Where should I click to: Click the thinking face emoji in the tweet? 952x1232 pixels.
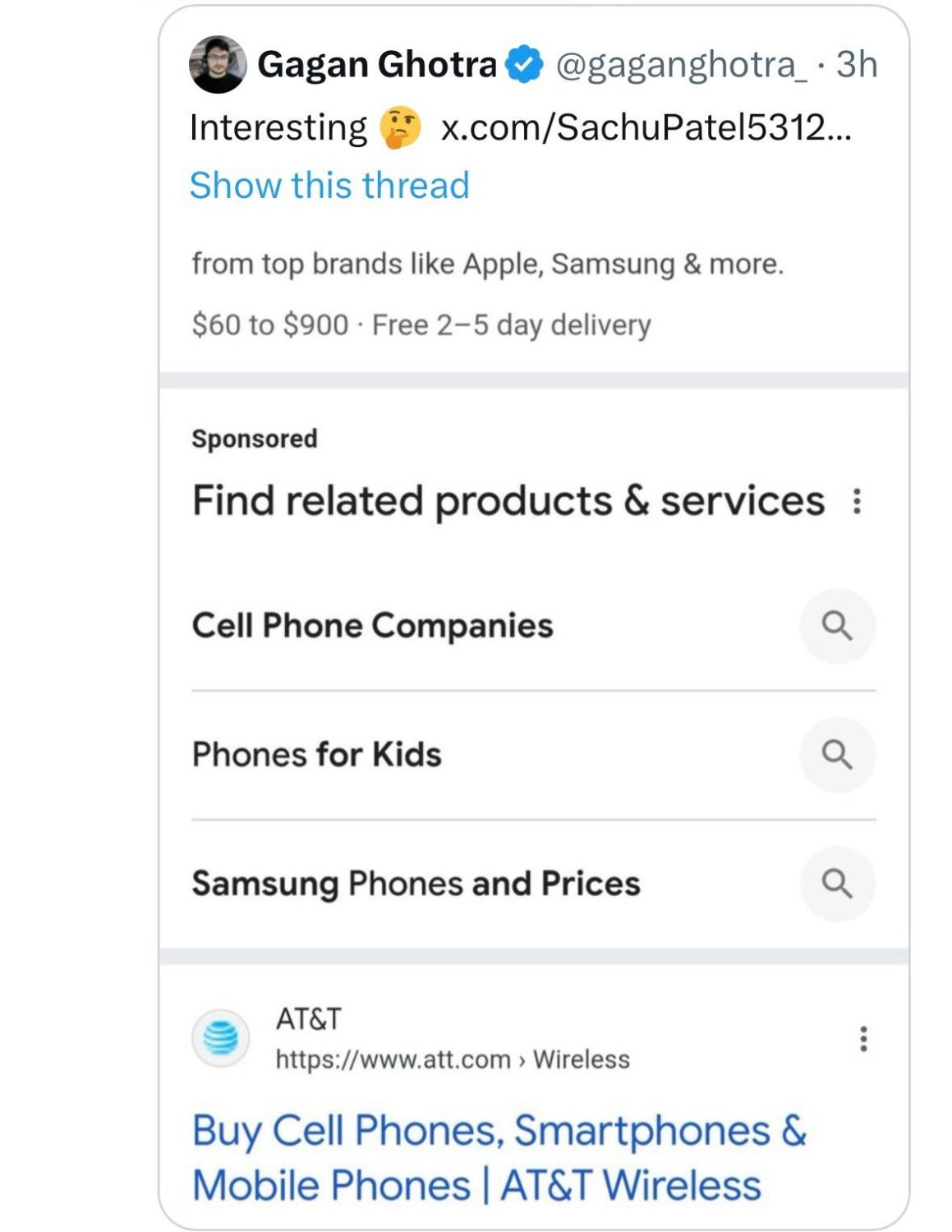[402, 126]
